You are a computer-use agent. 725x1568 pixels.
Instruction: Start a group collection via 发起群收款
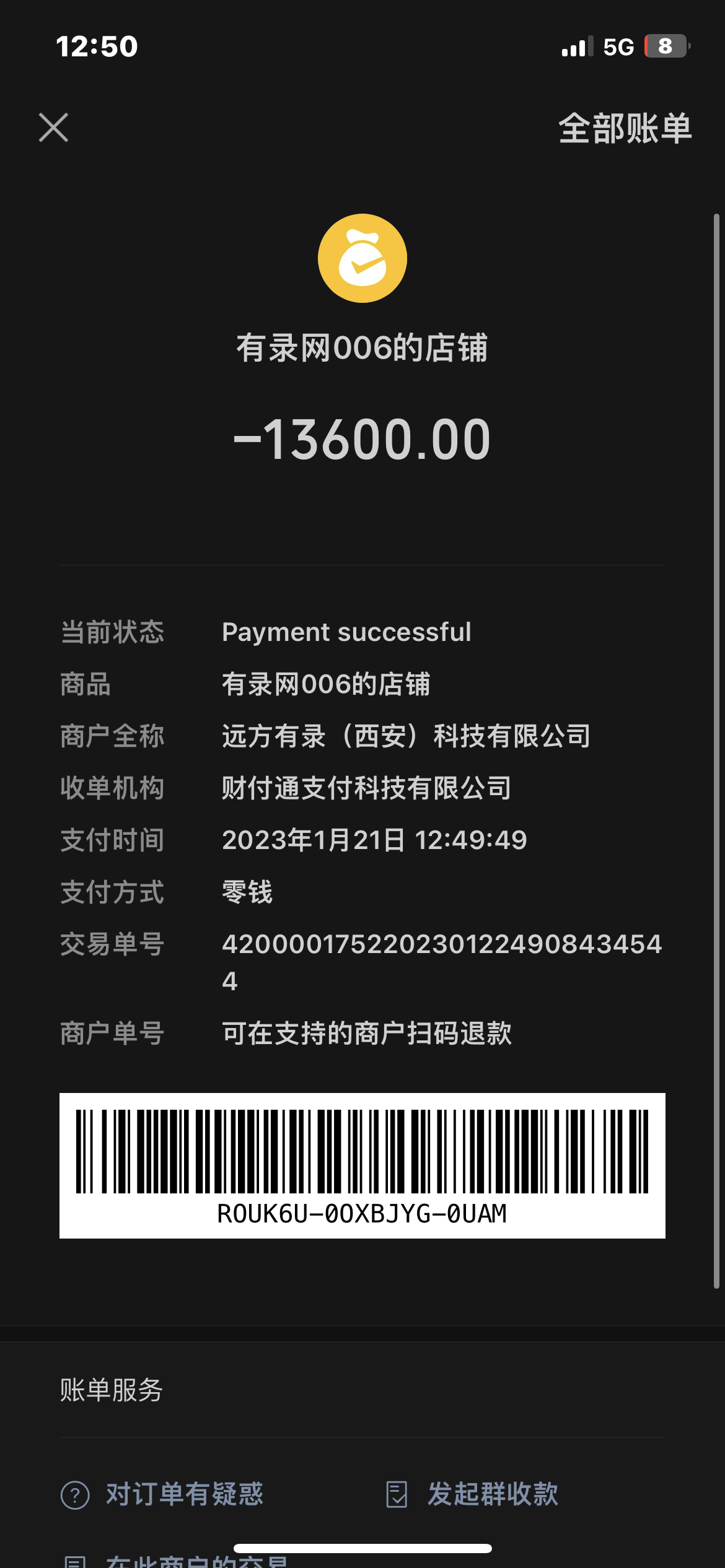coord(472,1494)
